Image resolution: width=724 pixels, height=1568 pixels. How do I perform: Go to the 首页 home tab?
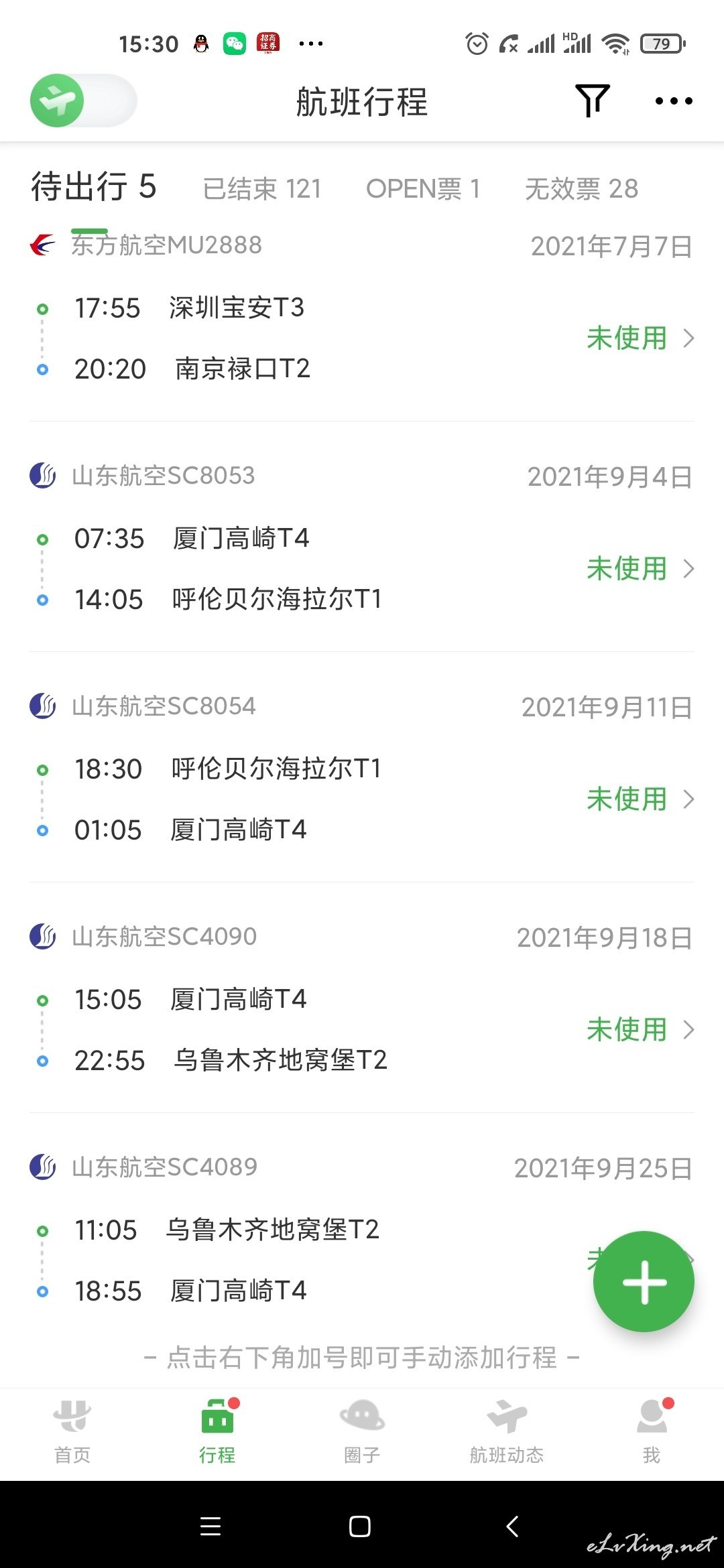click(72, 1433)
